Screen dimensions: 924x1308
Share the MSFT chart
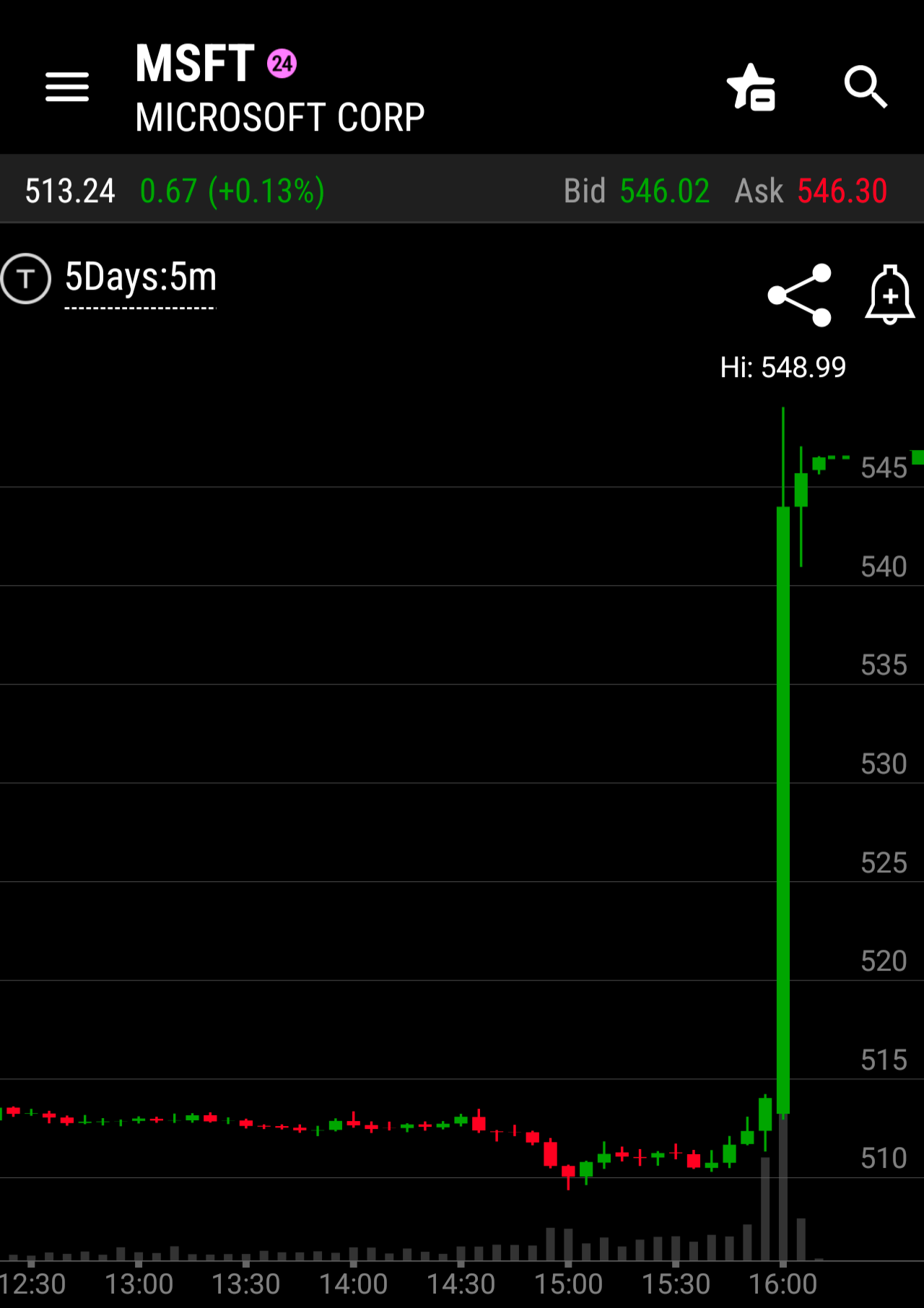[800, 295]
